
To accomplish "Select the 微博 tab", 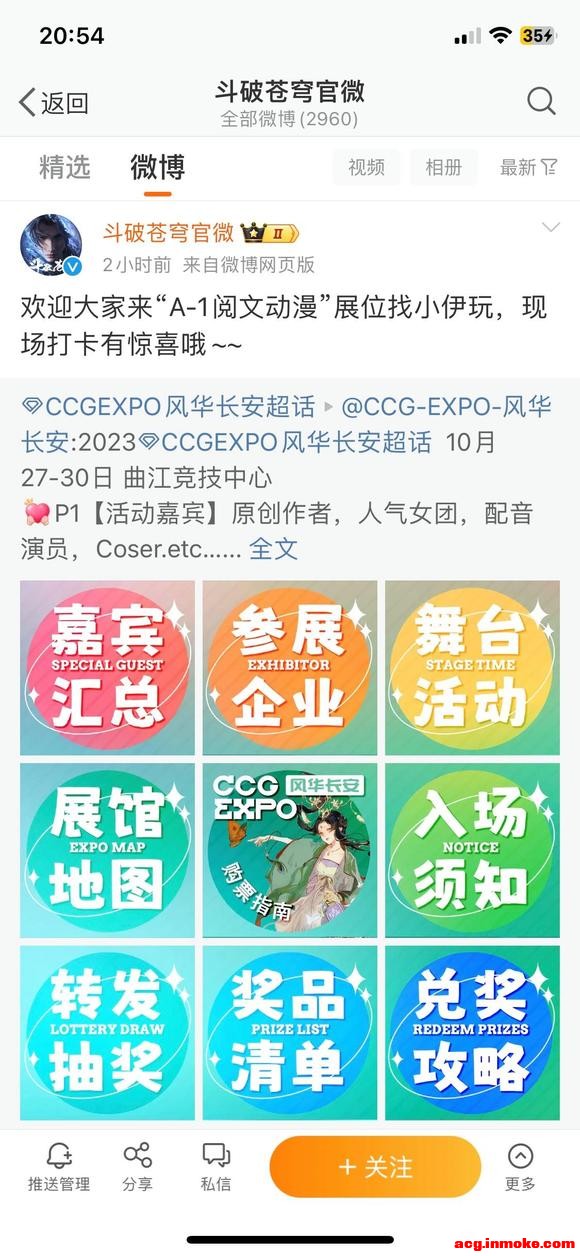I will [x=157, y=167].
